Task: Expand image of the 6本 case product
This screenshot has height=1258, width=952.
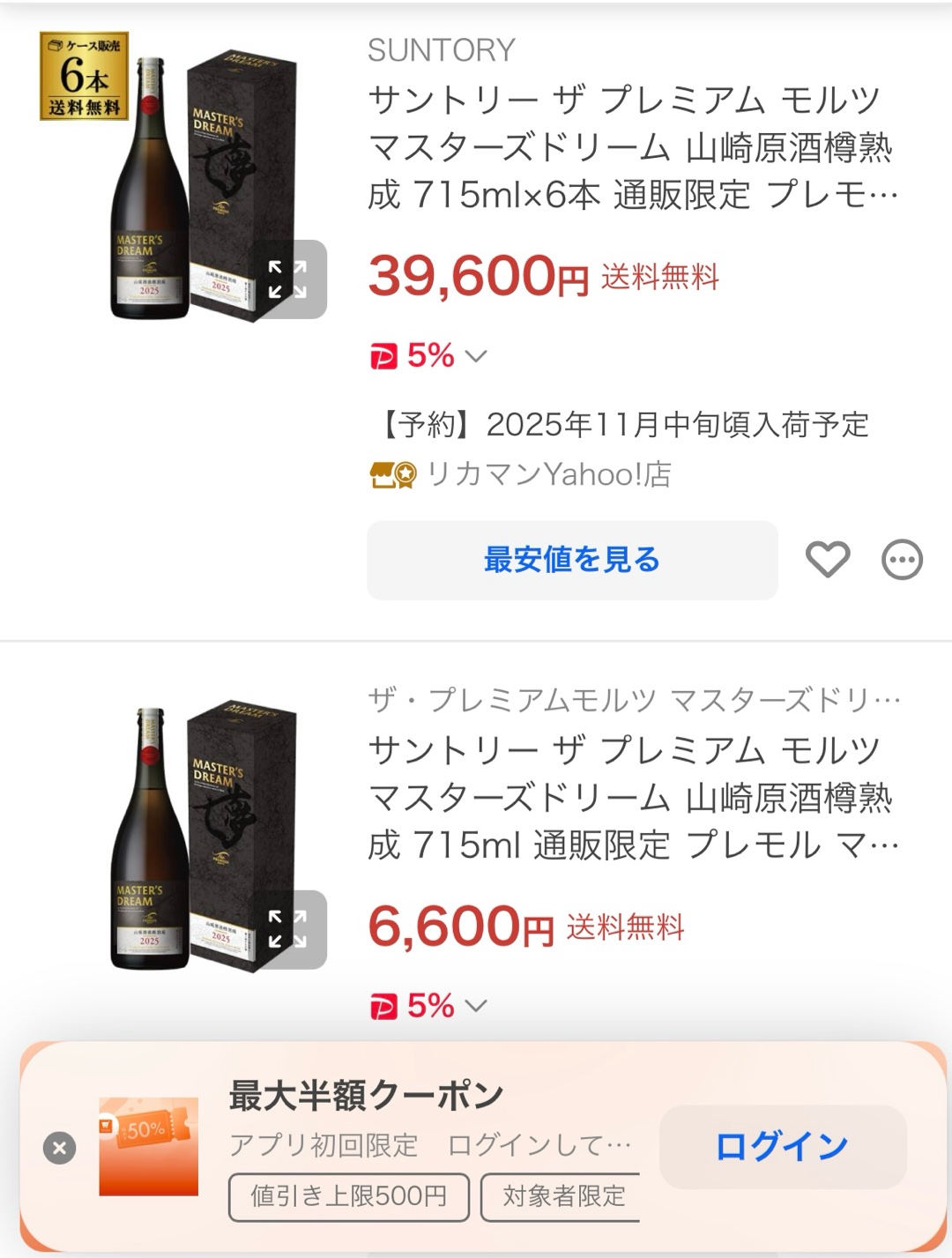Action: click(288, 279)
